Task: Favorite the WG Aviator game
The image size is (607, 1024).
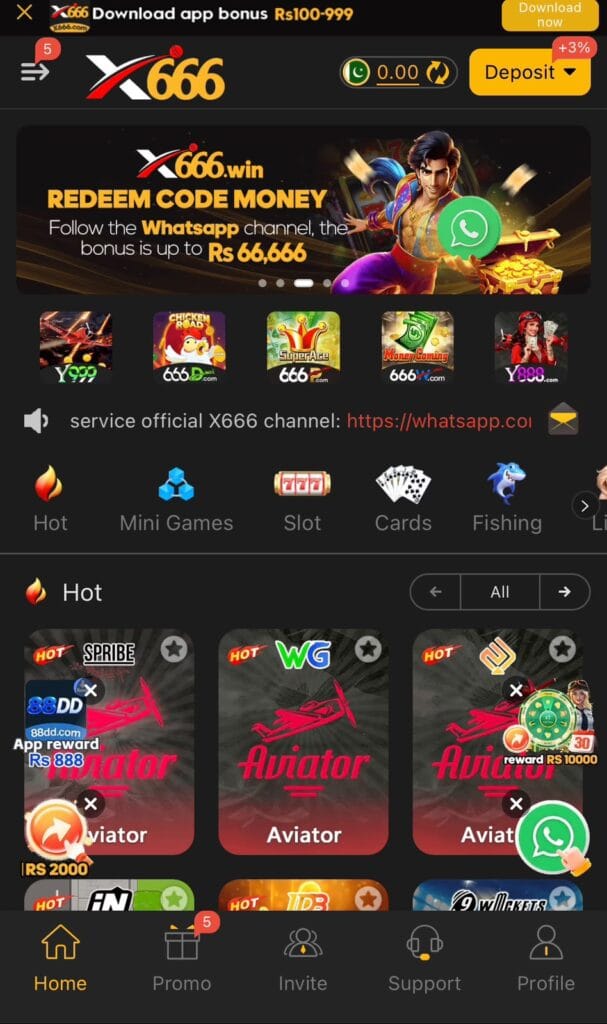Action: [368, 648]
